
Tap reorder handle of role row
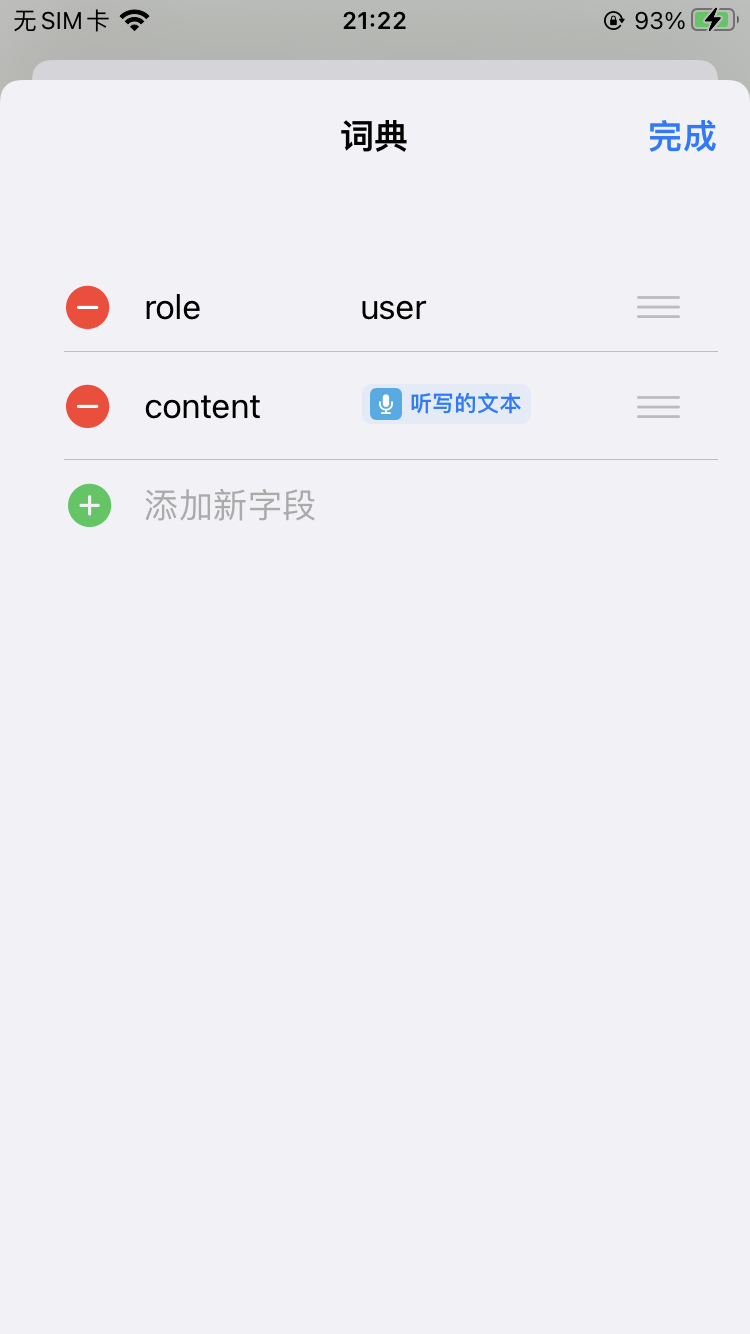coord(658,307)
